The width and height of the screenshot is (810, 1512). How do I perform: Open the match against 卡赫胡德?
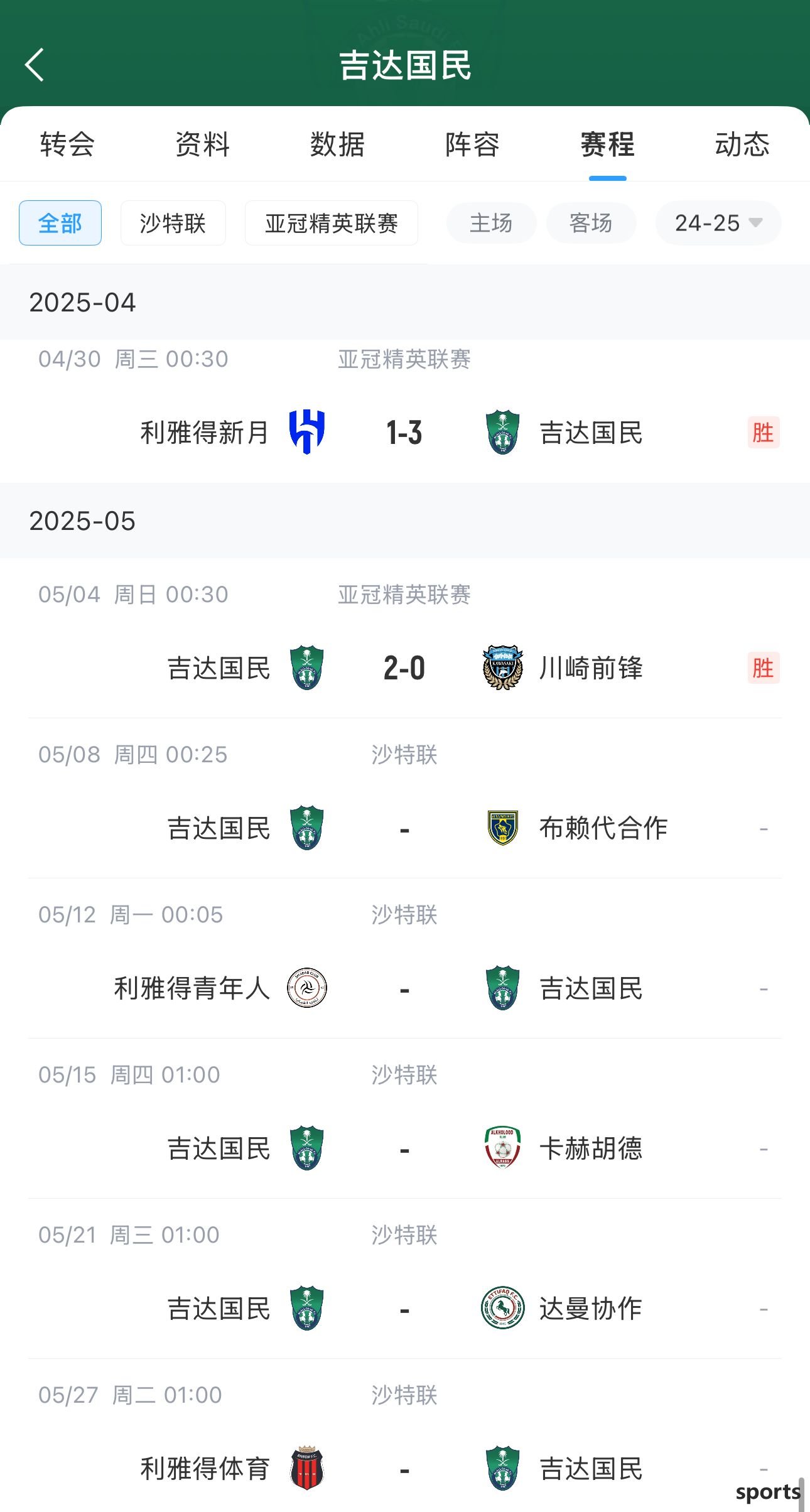click(x=405, y=1118)
